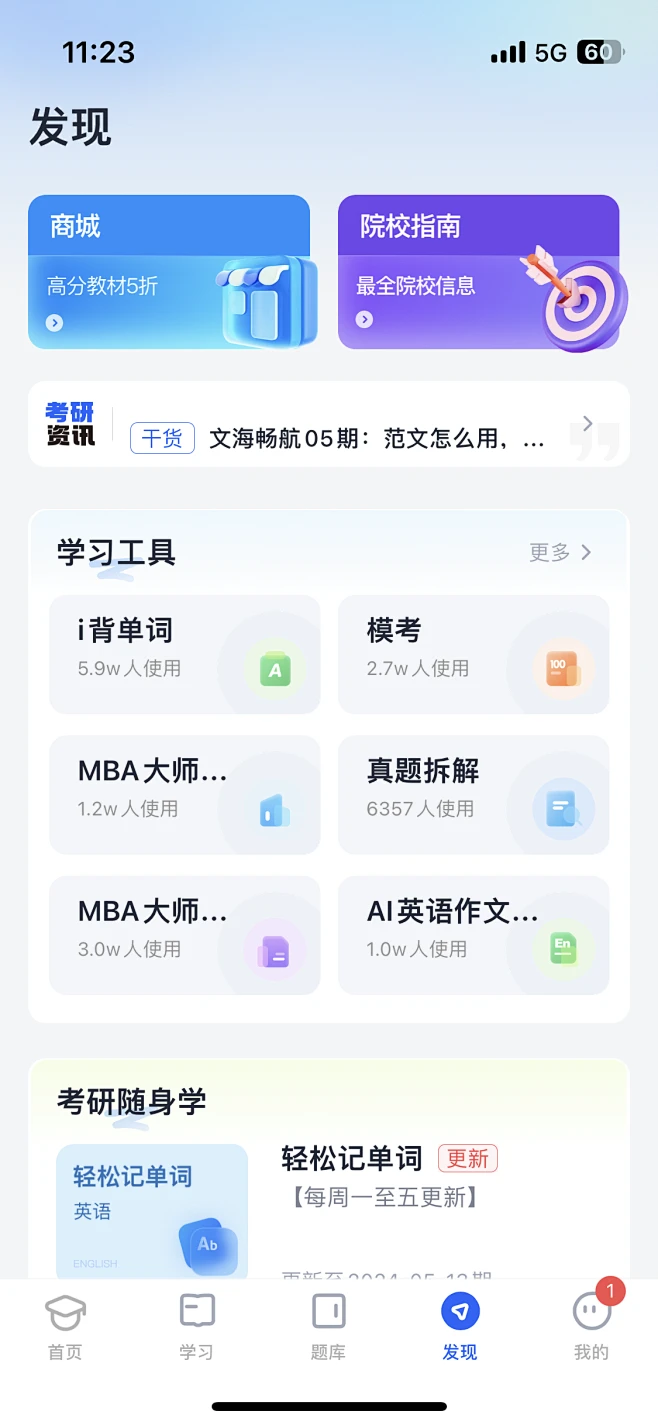Viewport: 658px width, 1425px height.
Task: Tap the 发现 tab
Action: (460, 1326)
